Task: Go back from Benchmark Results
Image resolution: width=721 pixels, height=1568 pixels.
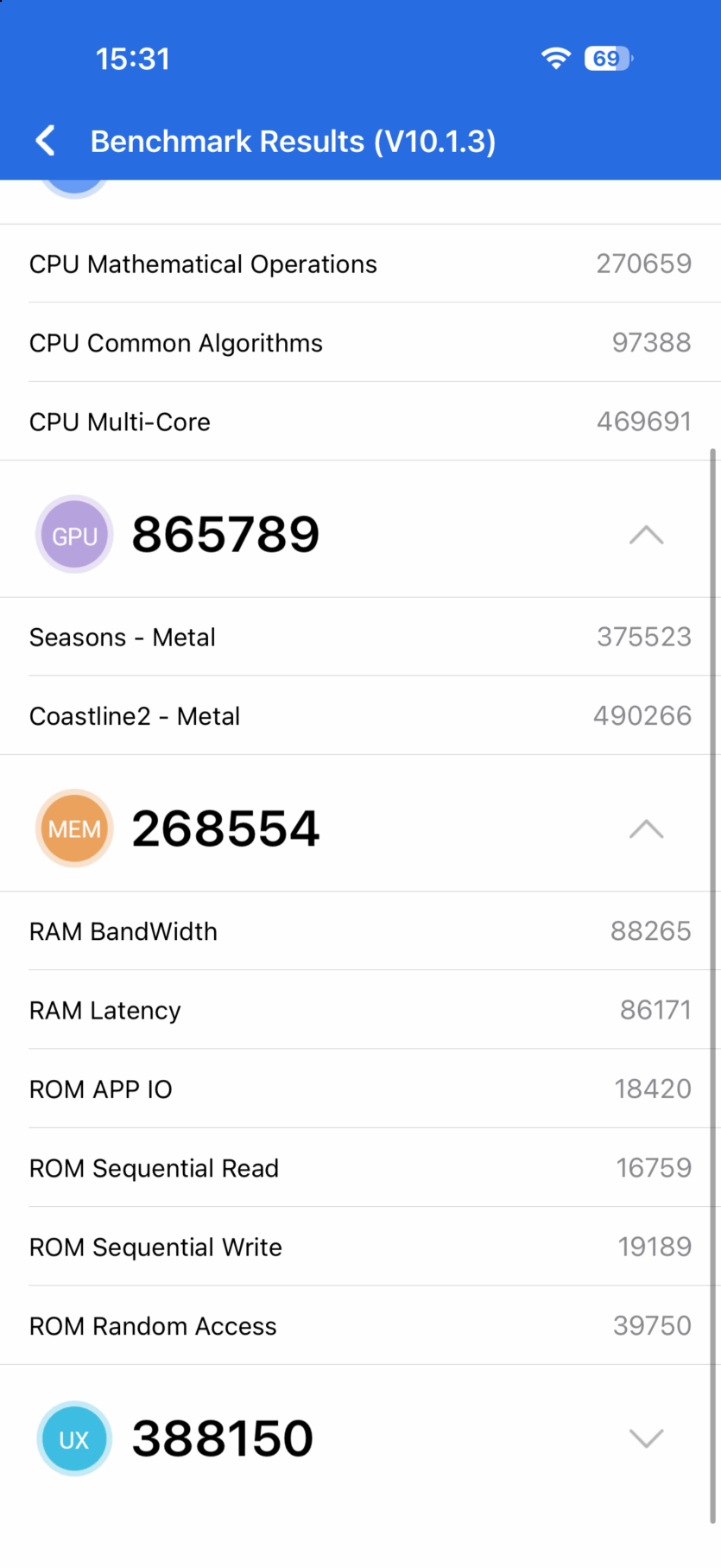Action: pyautogui.click(x=46, y=140)
